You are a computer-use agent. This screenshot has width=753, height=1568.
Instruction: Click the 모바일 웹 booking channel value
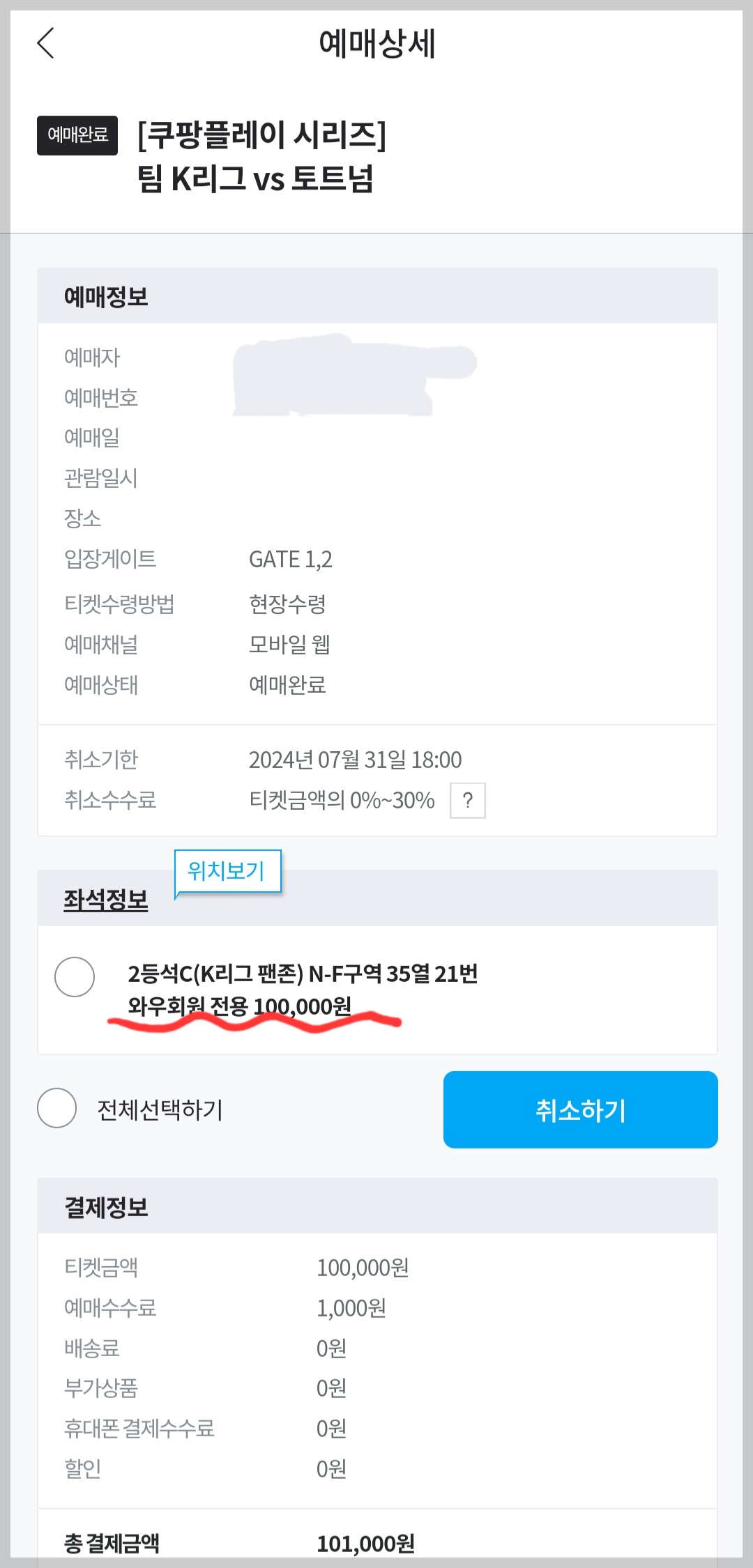[x=290, y=645]
